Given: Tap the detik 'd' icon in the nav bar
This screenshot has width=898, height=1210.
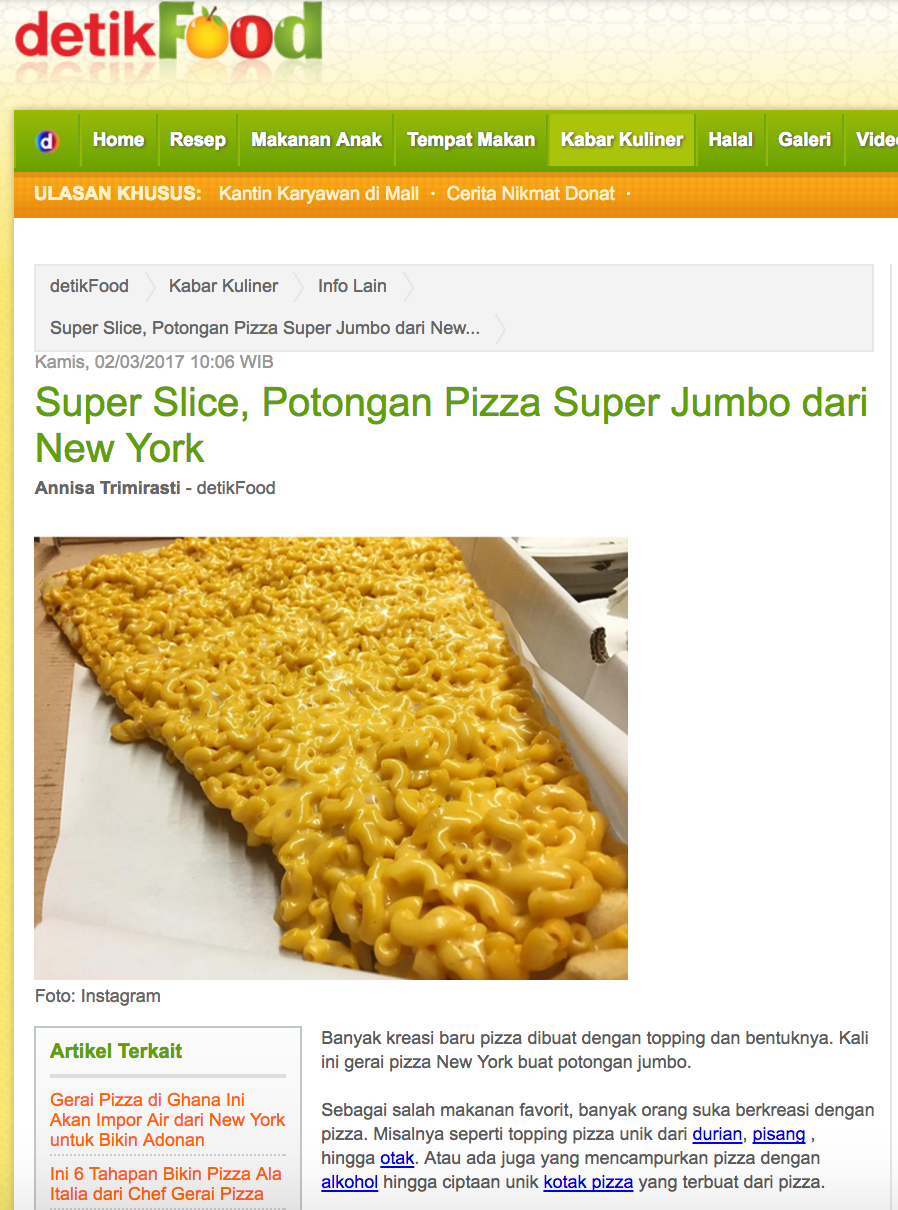Looking at the screenshot, I should coord(47,141).
